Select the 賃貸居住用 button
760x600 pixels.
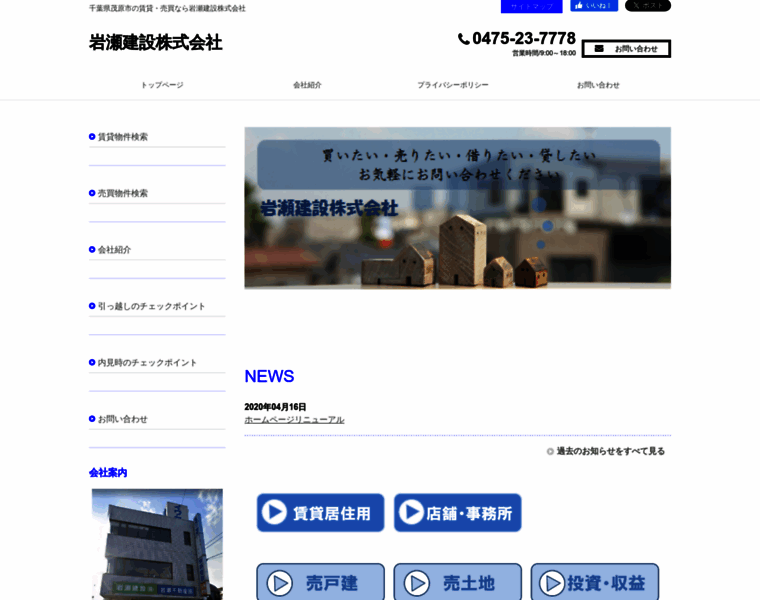pos(320,513)
